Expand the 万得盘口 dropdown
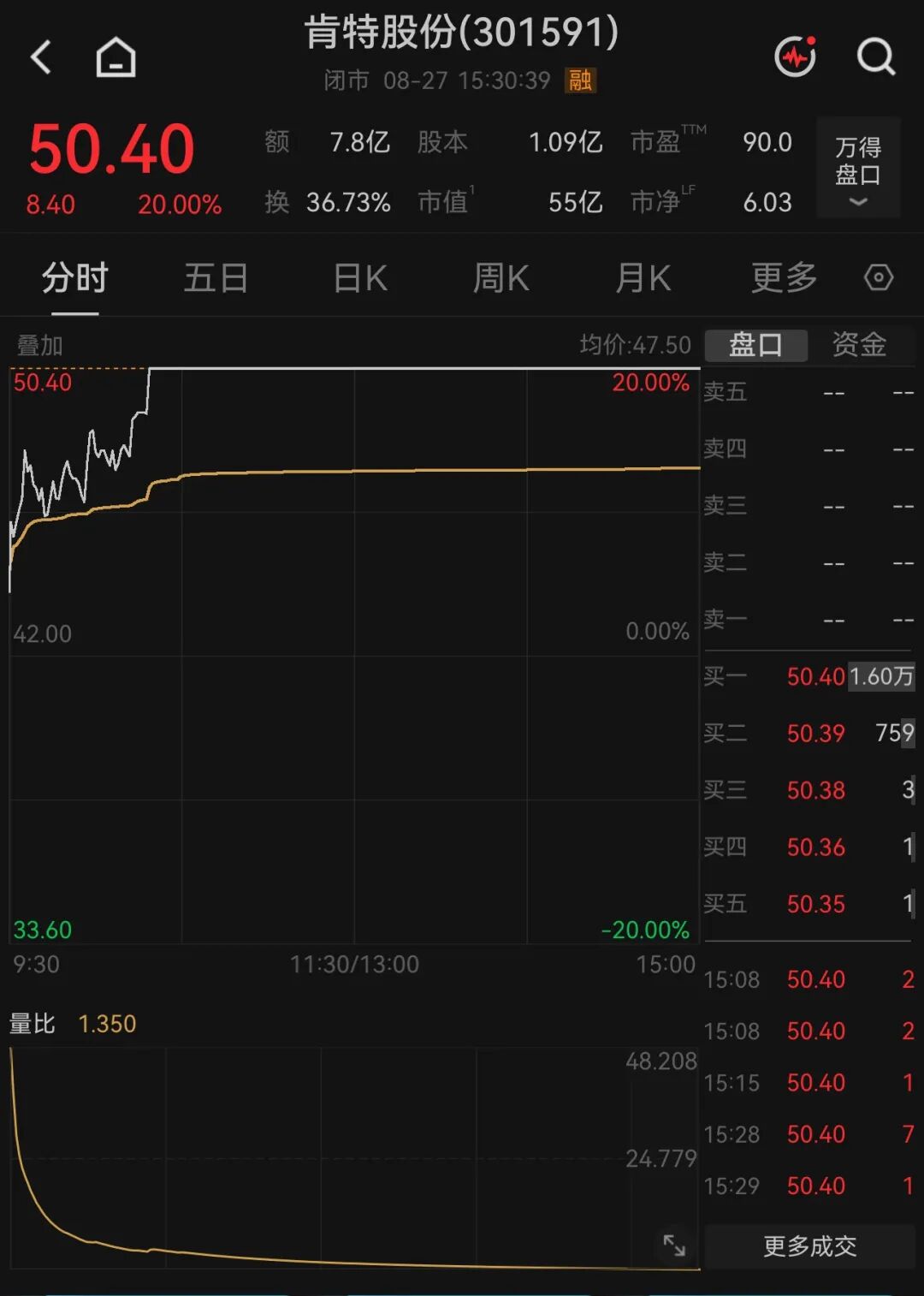 click(x=858, y=168)
